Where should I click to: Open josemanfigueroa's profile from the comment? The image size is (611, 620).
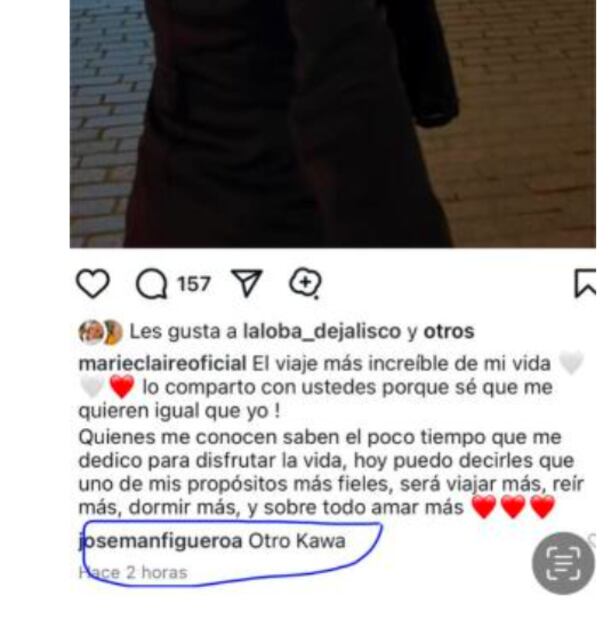pyautogui.click(x=158, y=542)
